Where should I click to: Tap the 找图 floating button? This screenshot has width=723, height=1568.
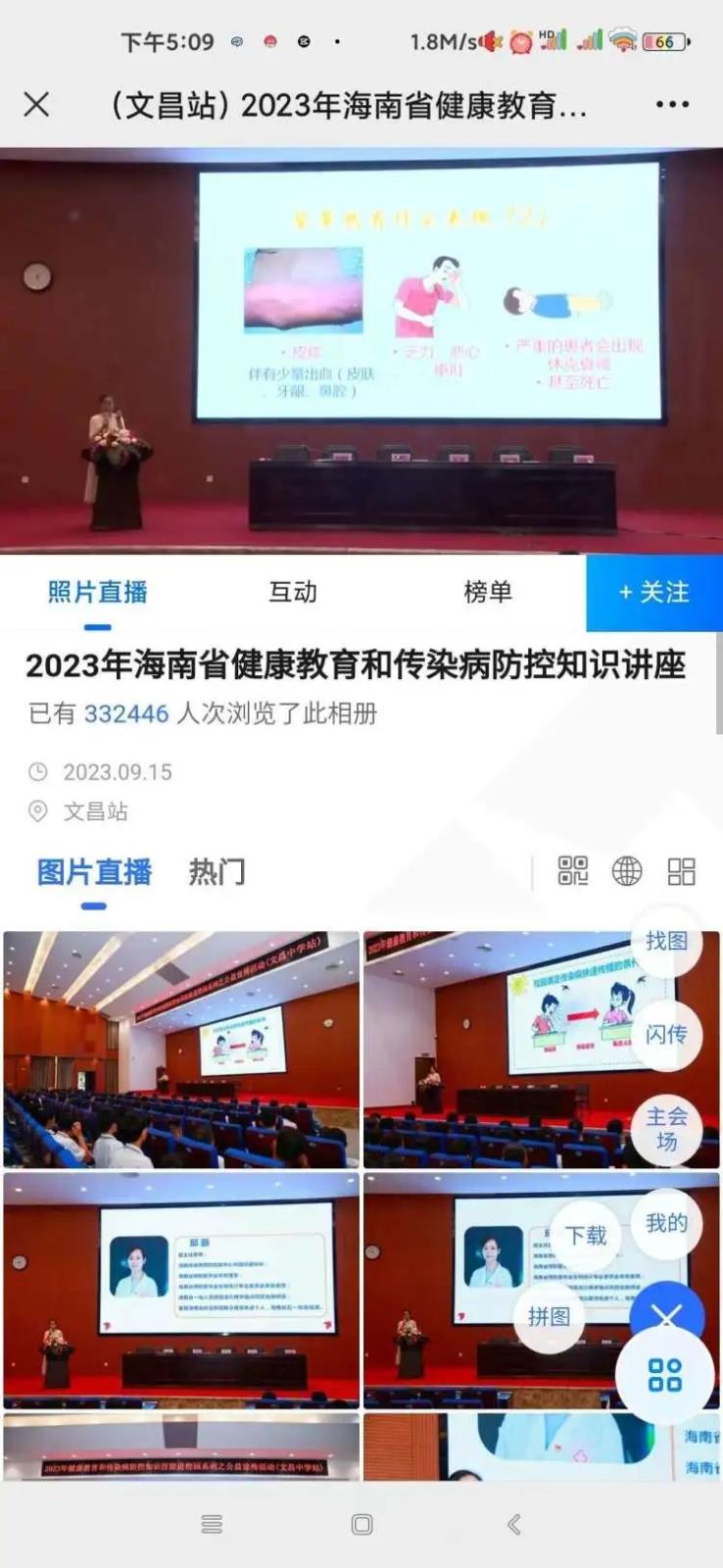click(666, 942)
